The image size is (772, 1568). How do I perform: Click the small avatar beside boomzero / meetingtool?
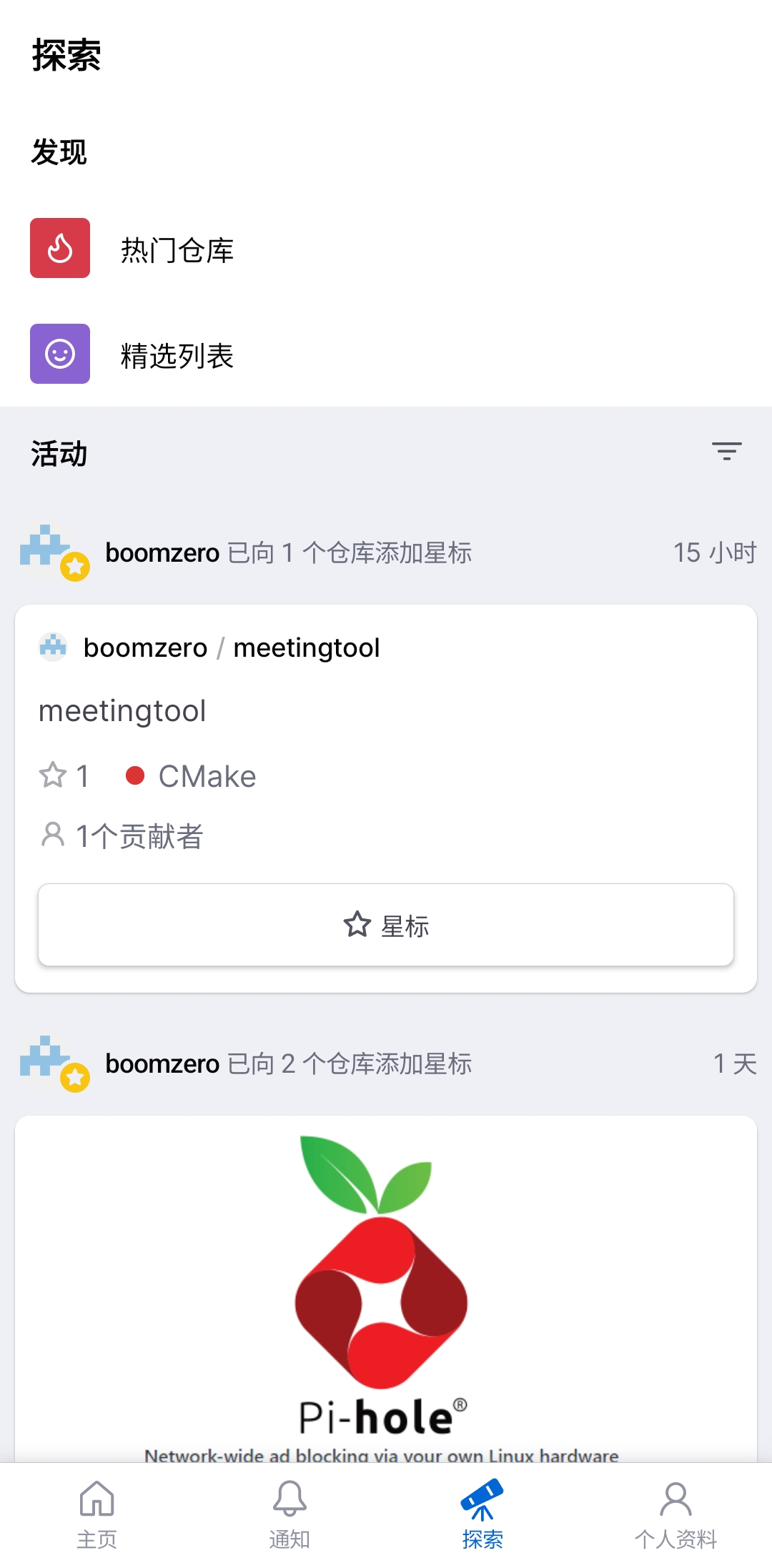54,647
